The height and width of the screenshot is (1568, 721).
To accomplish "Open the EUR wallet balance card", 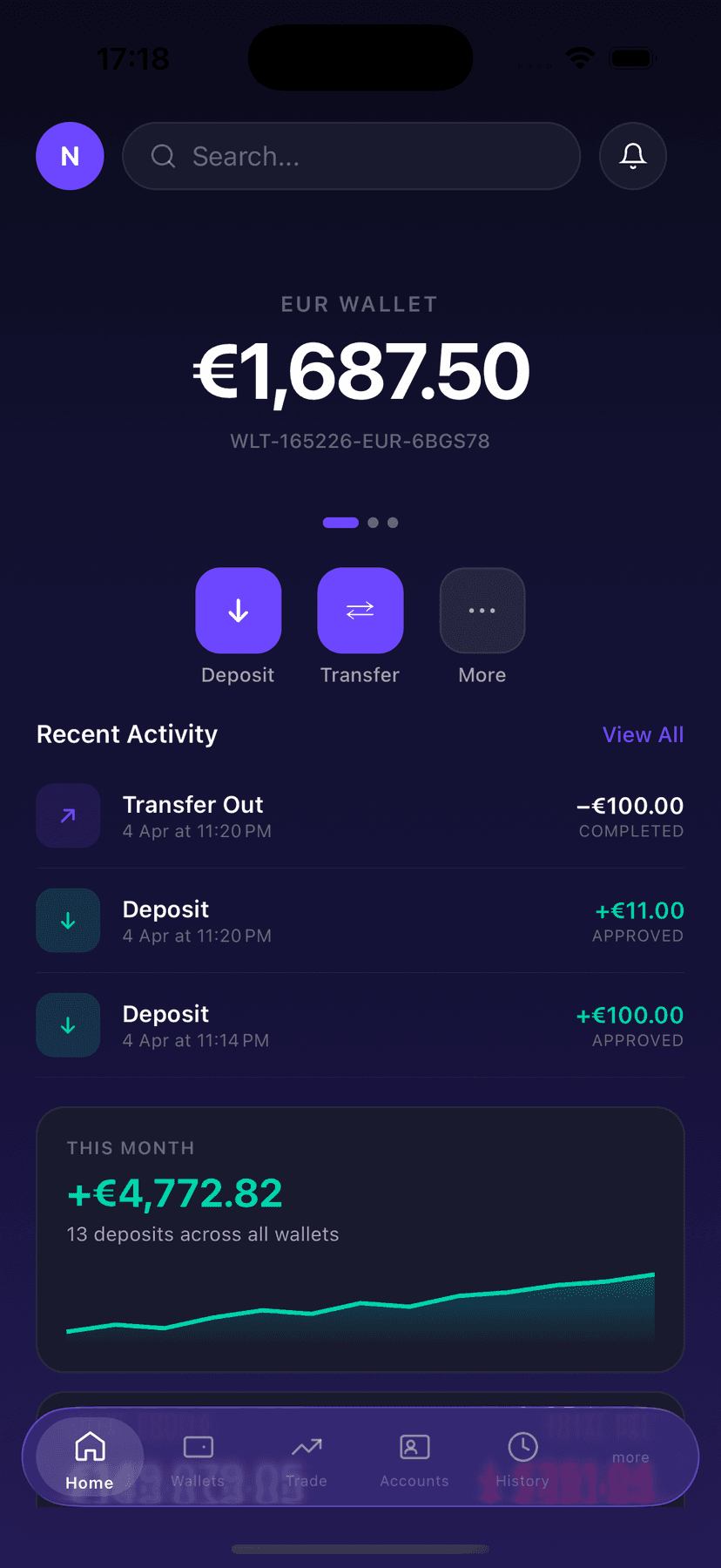I will click(360, 369).
